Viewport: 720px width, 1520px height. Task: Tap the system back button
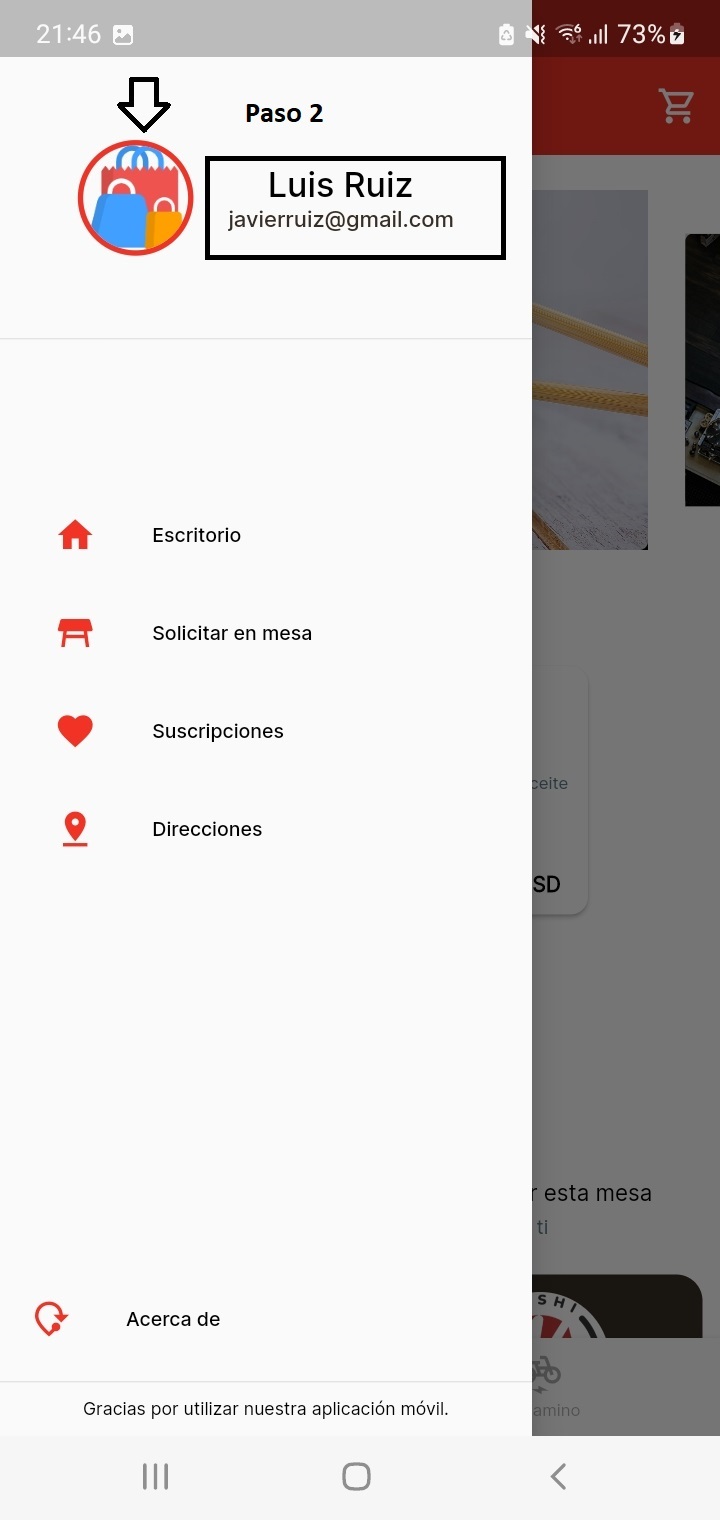(x=558, y=1476)
